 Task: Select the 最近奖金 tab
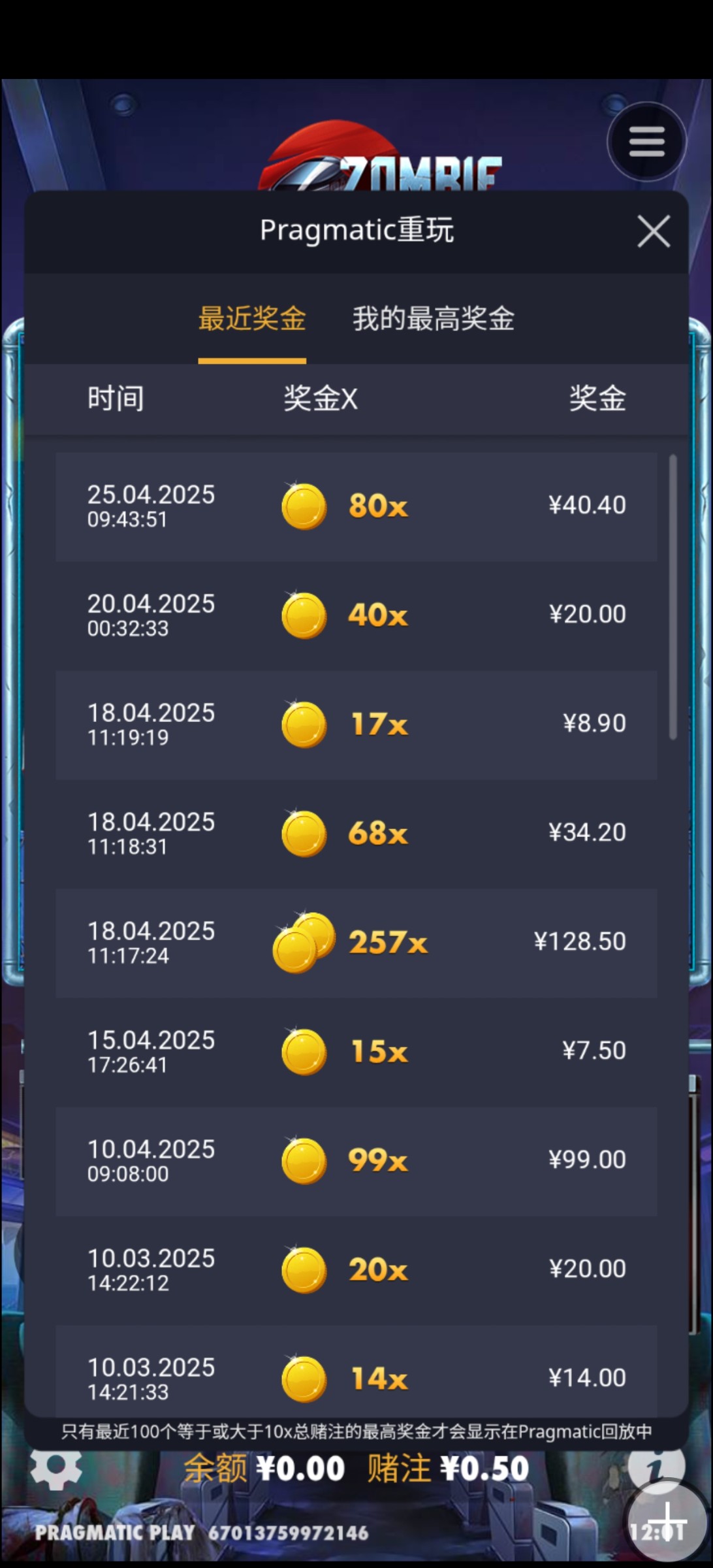point(252,319)
